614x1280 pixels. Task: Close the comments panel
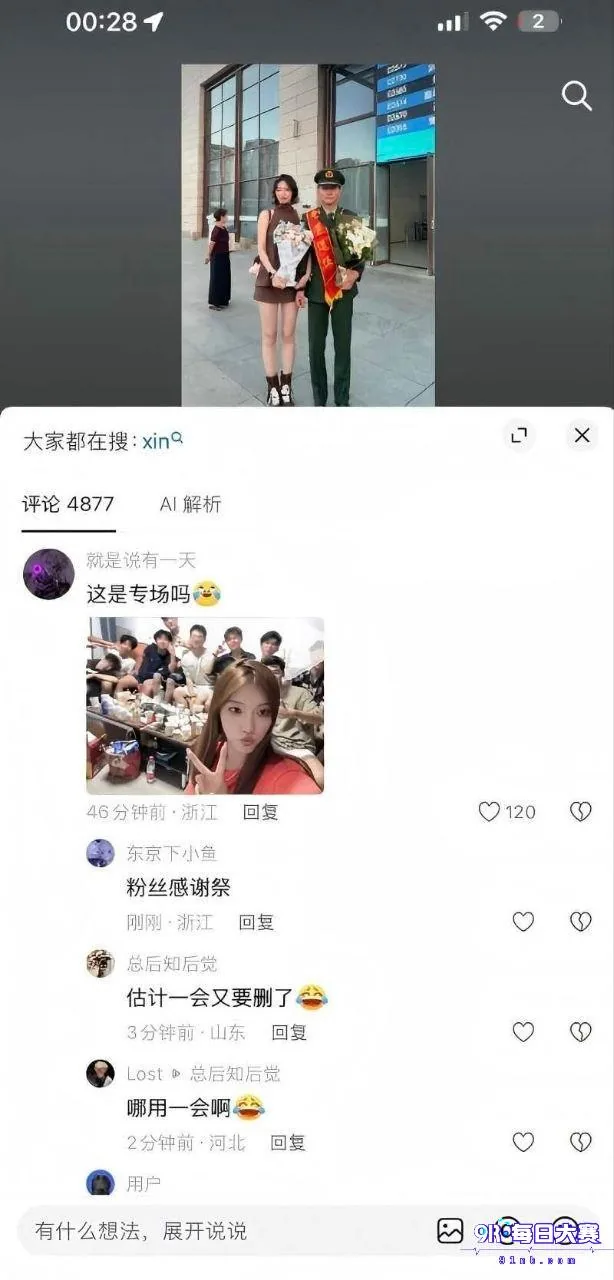pos(582,436)
